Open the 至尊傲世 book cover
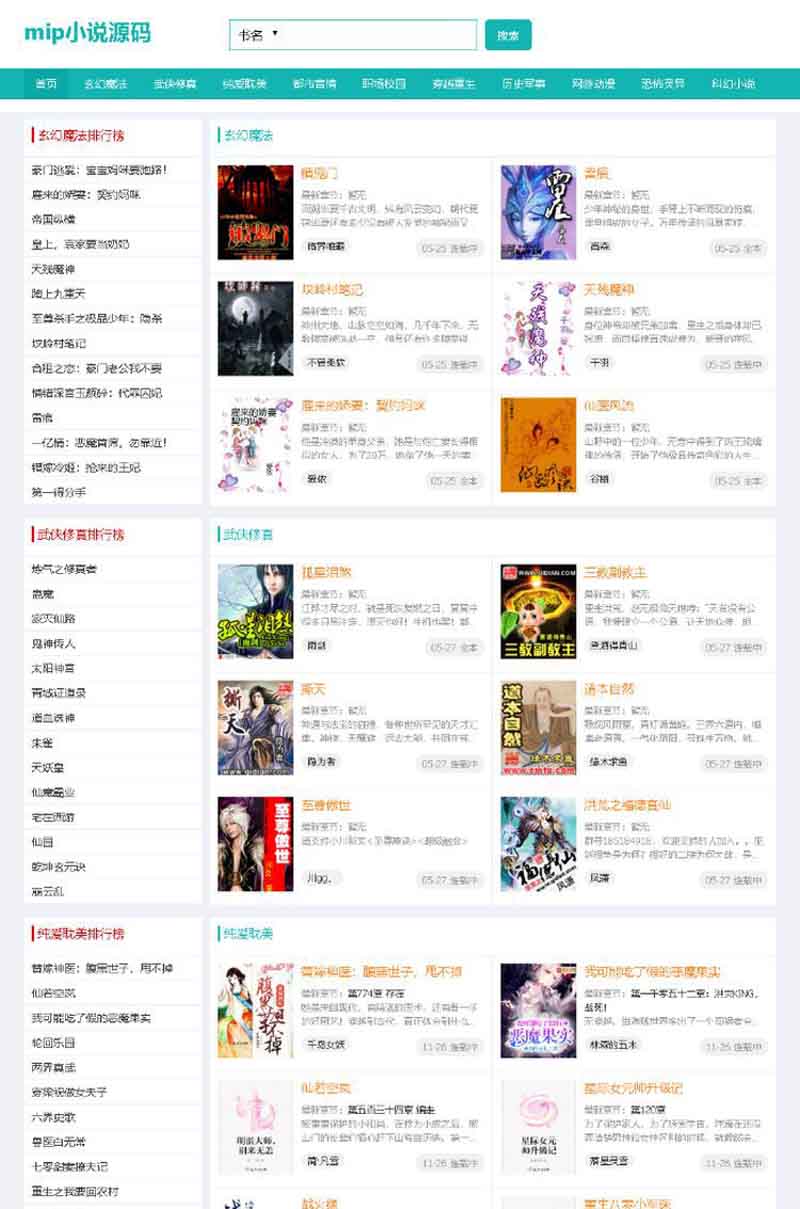This screenshot has width=800, height=1209. pyautogui.click(x=255, y=844)
